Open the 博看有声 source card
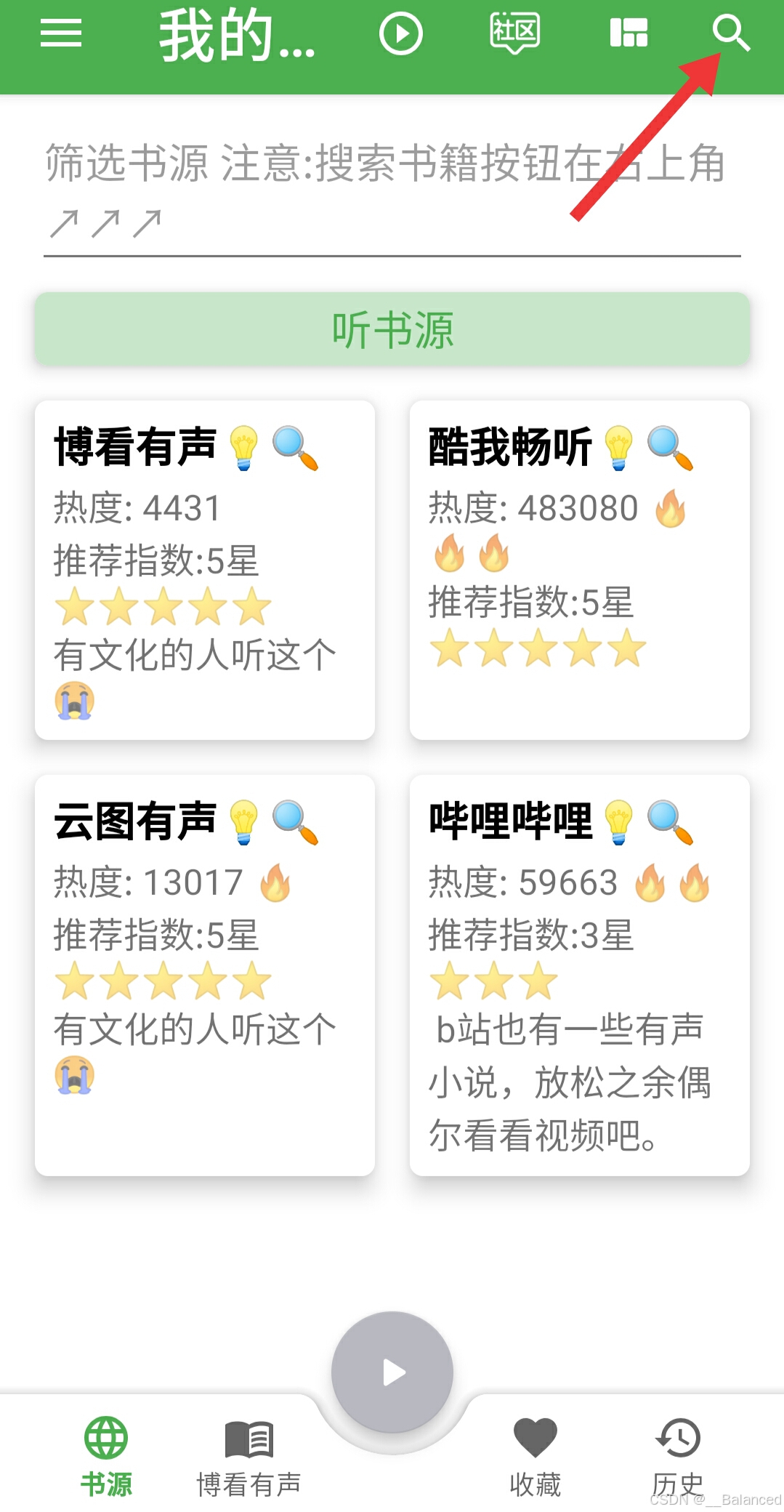This screenshot has height=1512, width=784. click(x=205, y=570)
